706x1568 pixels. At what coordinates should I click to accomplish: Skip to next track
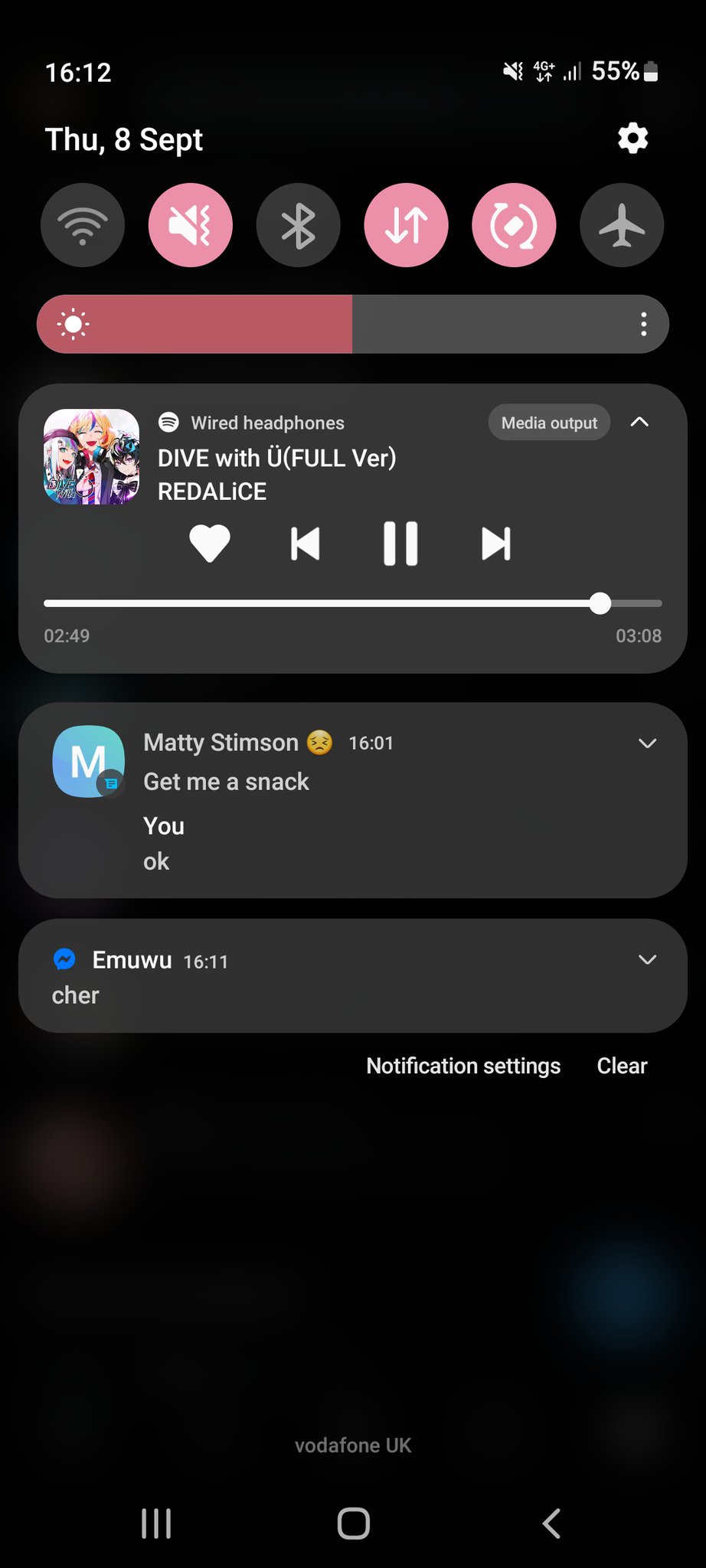[495, 544]
